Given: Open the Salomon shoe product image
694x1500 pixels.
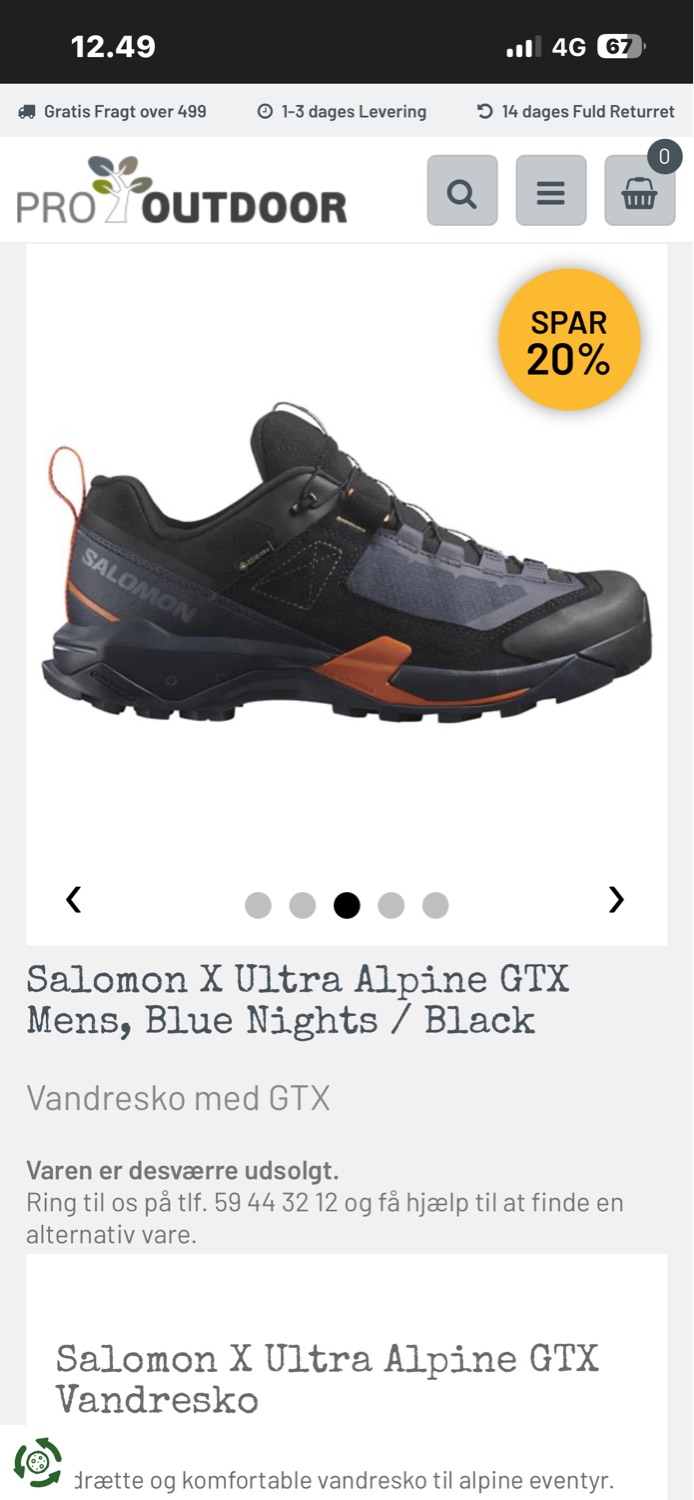Looking at the screenshot, I should pos(346,570).
